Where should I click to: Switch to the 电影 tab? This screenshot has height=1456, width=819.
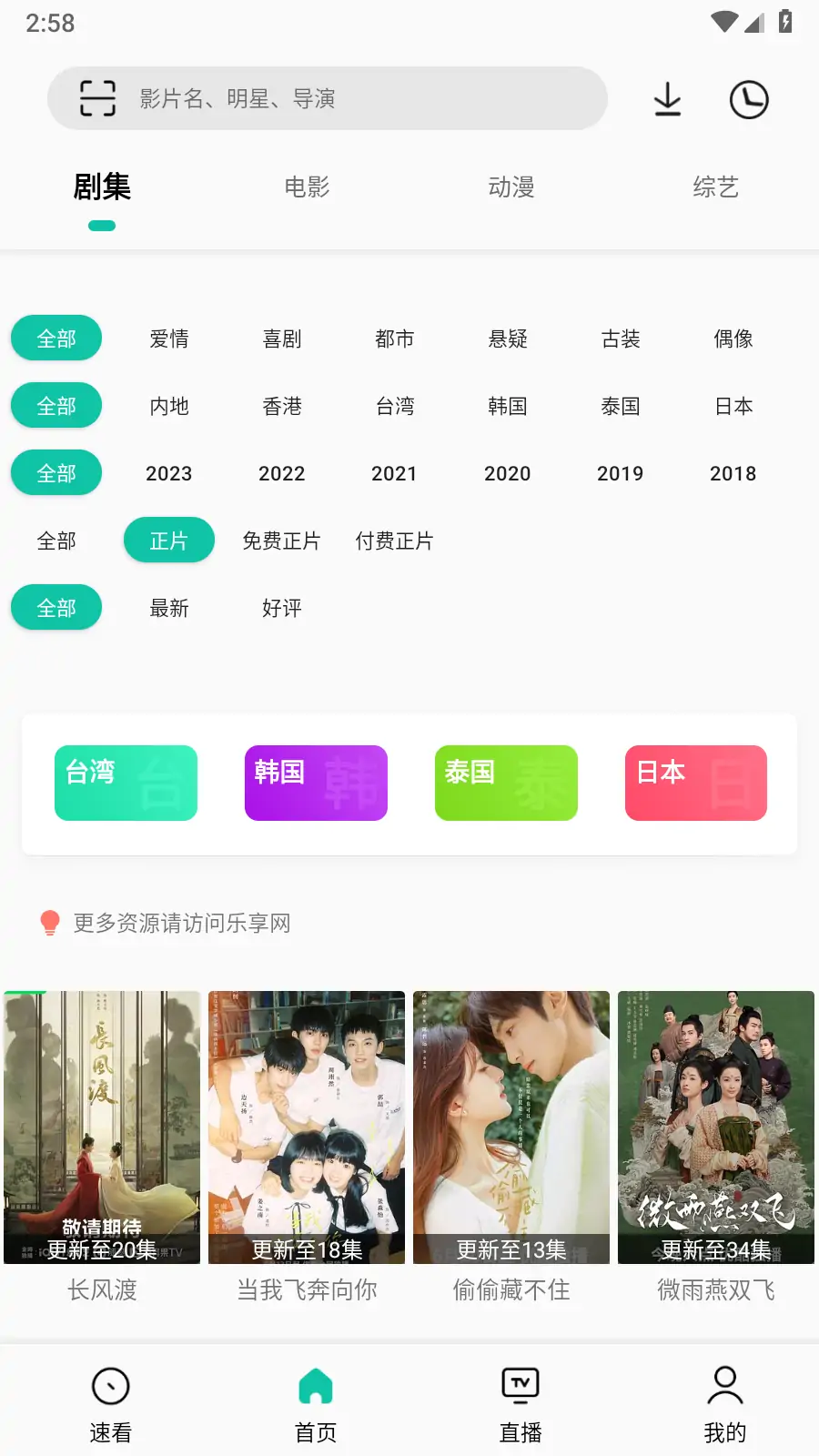(308, 187)
